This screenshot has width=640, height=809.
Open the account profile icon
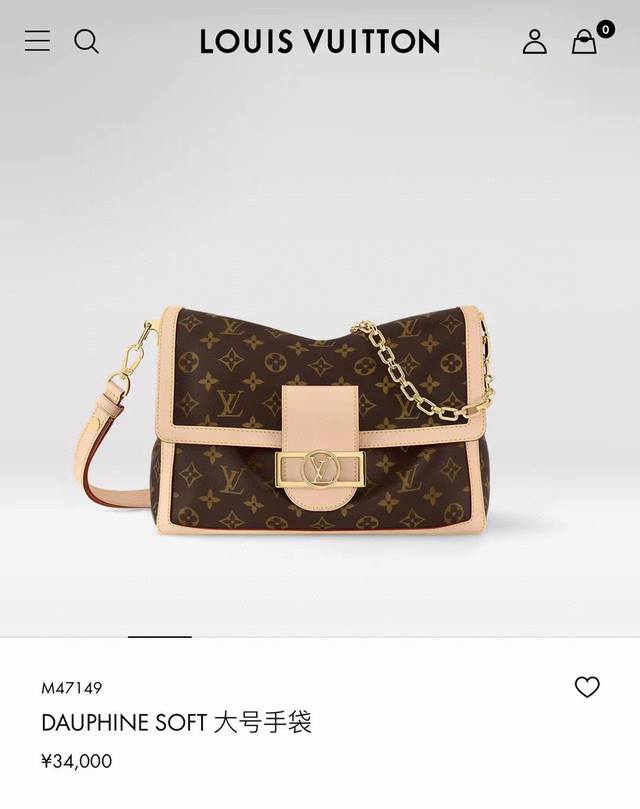[535, 41]
